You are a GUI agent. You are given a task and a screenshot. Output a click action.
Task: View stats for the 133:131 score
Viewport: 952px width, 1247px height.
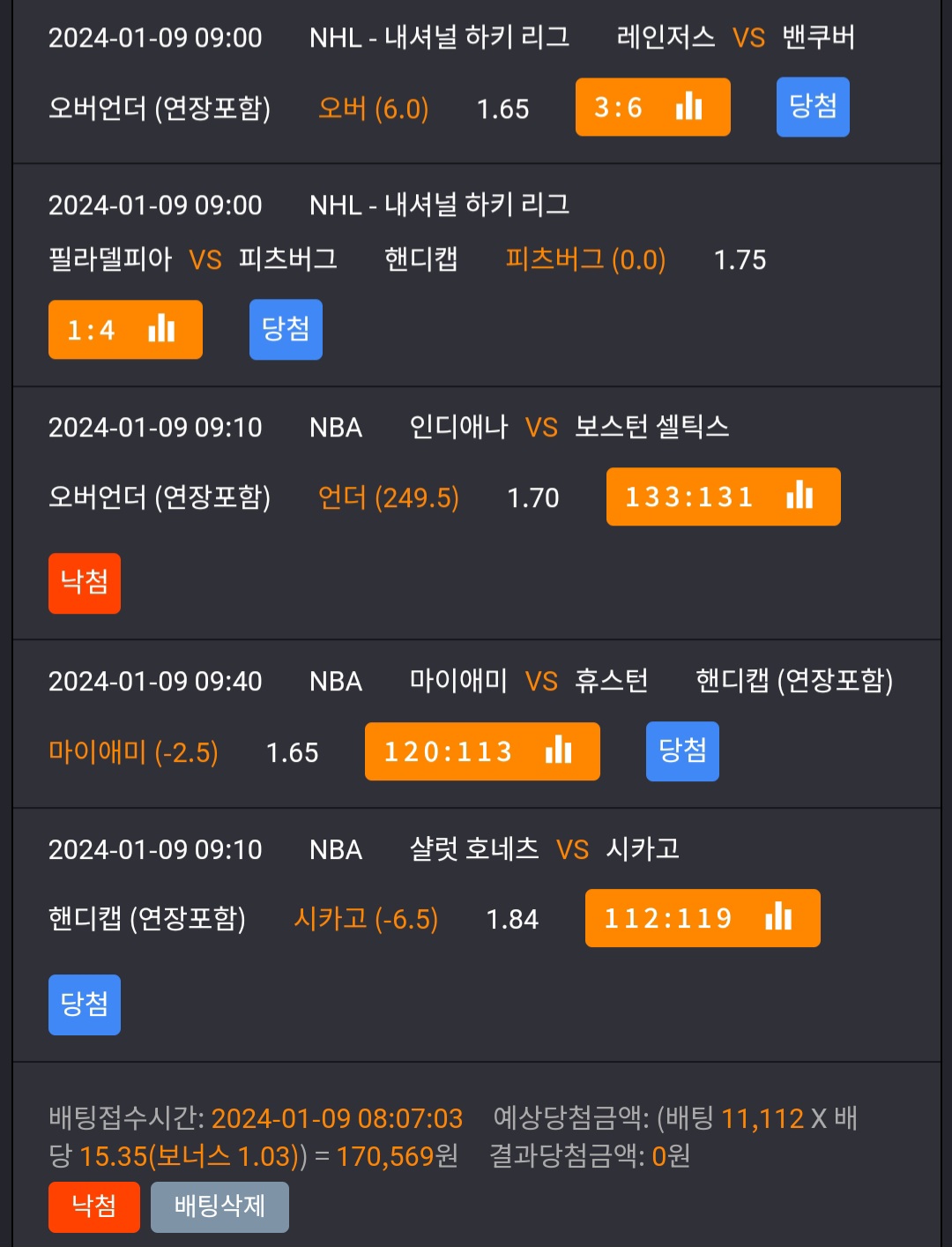tap(723, 497)
